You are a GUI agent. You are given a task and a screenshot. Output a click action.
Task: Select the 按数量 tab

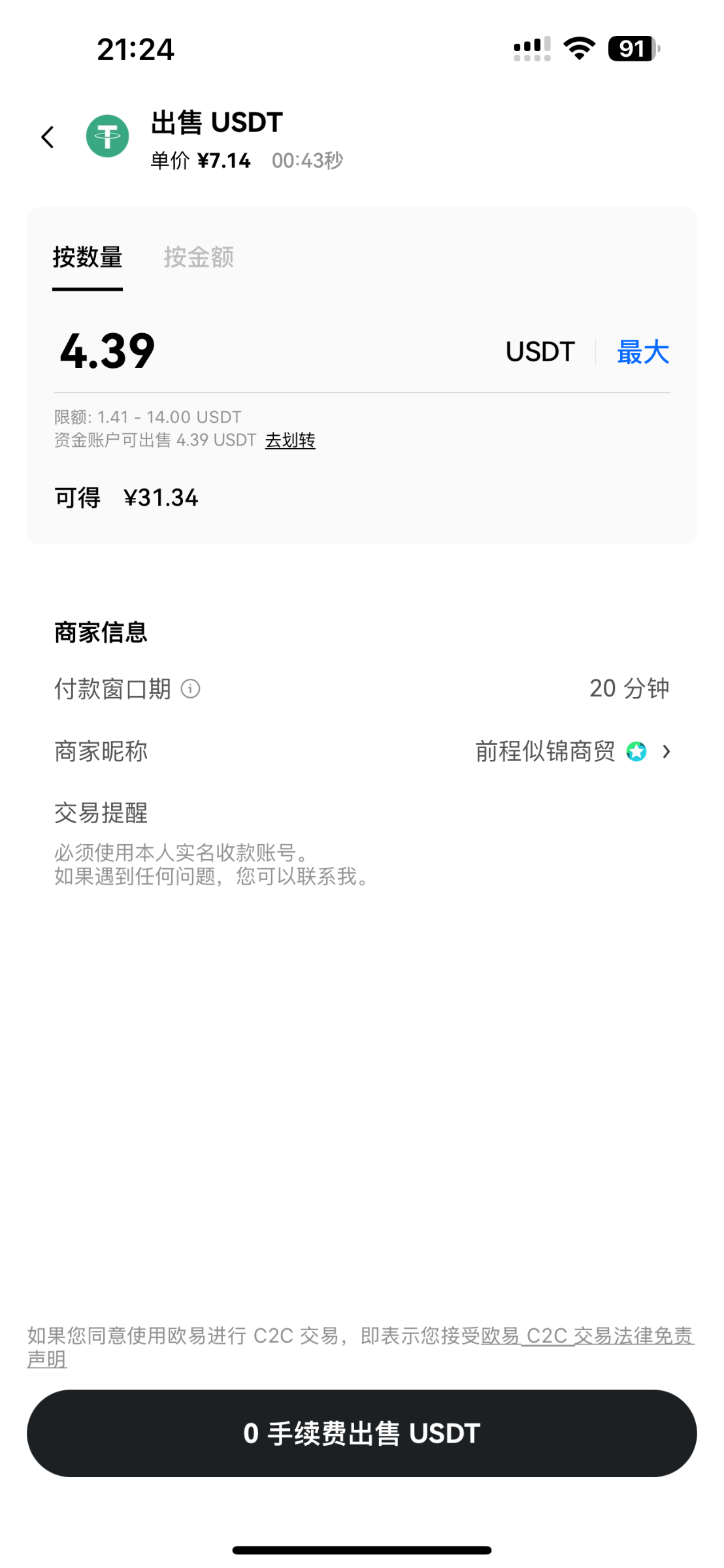[88, 257]
